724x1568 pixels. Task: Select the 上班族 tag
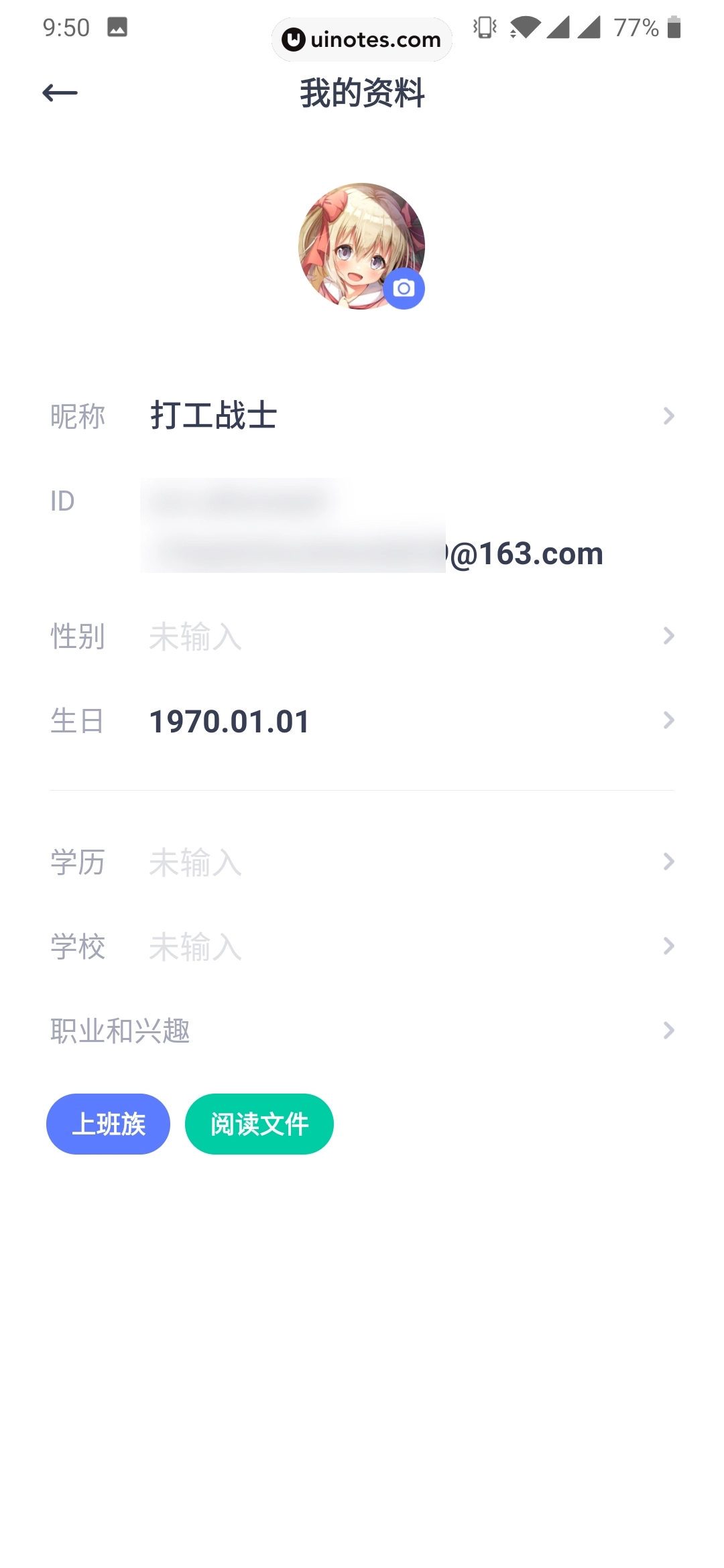[x=108, y=1124]
